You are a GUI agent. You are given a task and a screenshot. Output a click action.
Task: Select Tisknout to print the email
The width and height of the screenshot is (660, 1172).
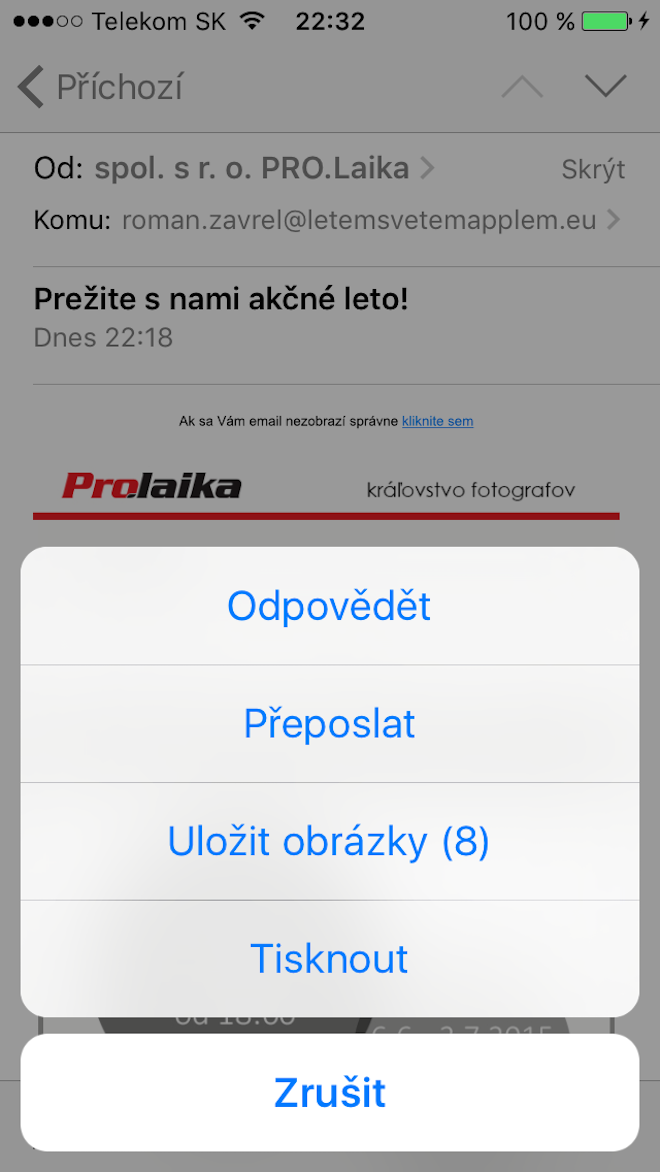[329, 958]
